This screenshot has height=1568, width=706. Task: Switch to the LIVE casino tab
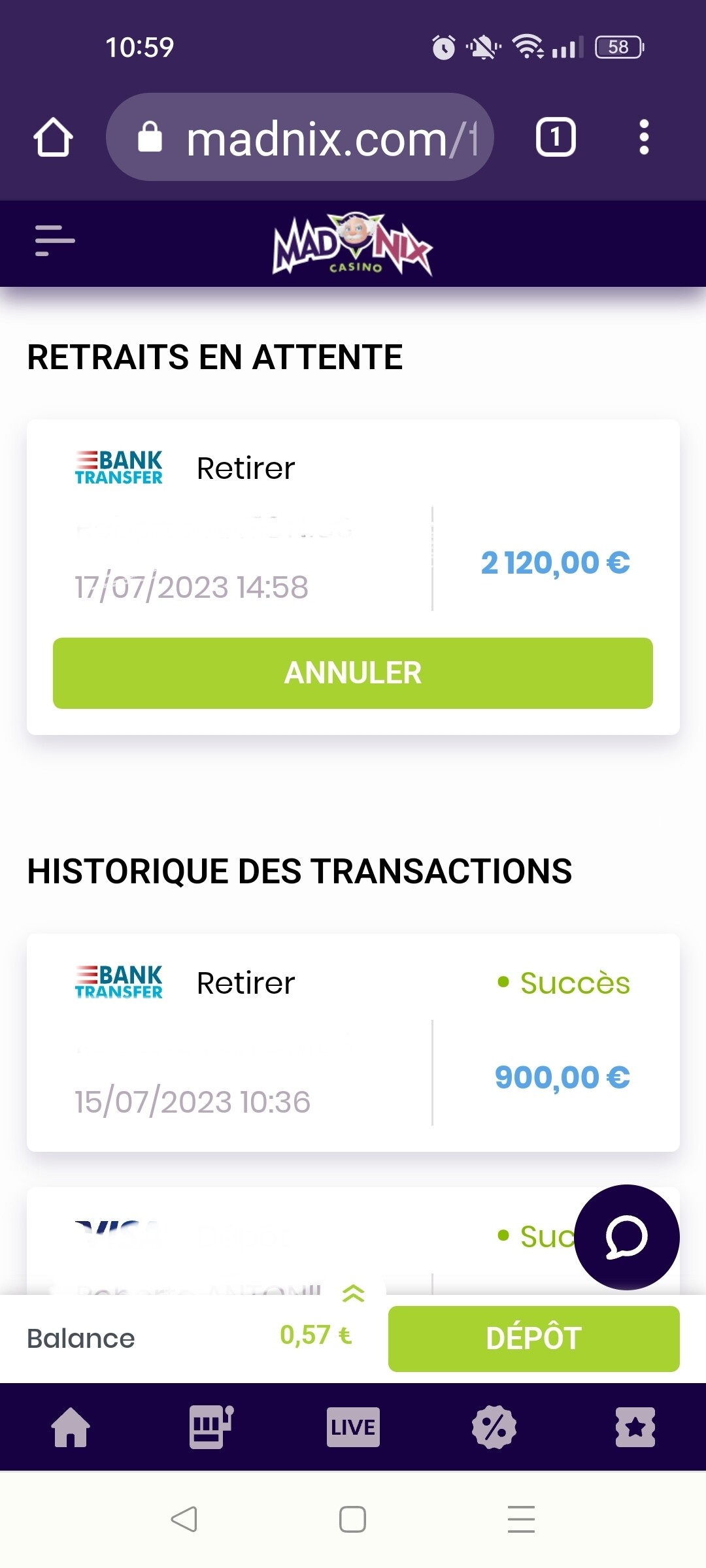353,1427
